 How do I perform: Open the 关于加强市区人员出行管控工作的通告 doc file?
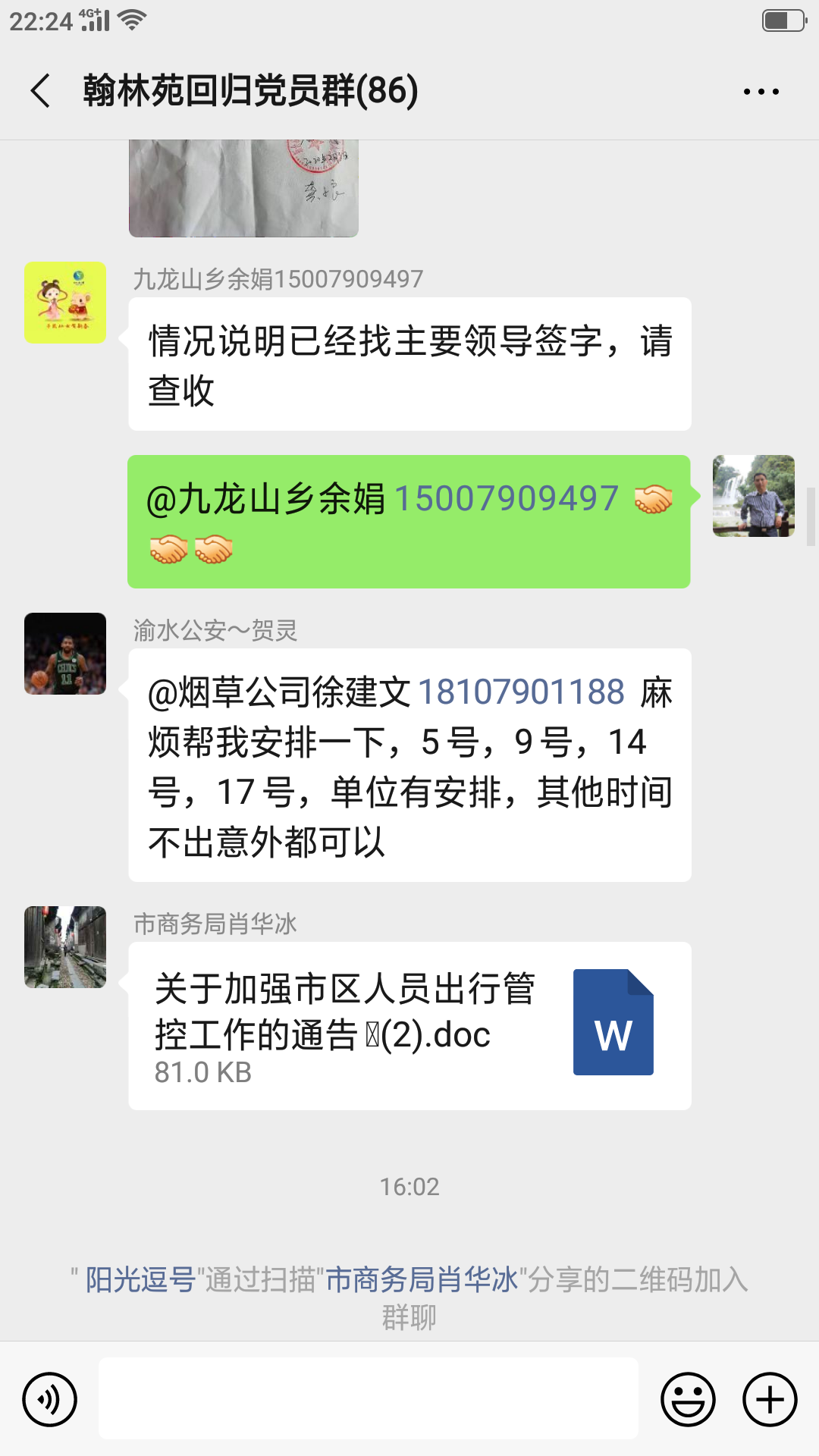409,1025
